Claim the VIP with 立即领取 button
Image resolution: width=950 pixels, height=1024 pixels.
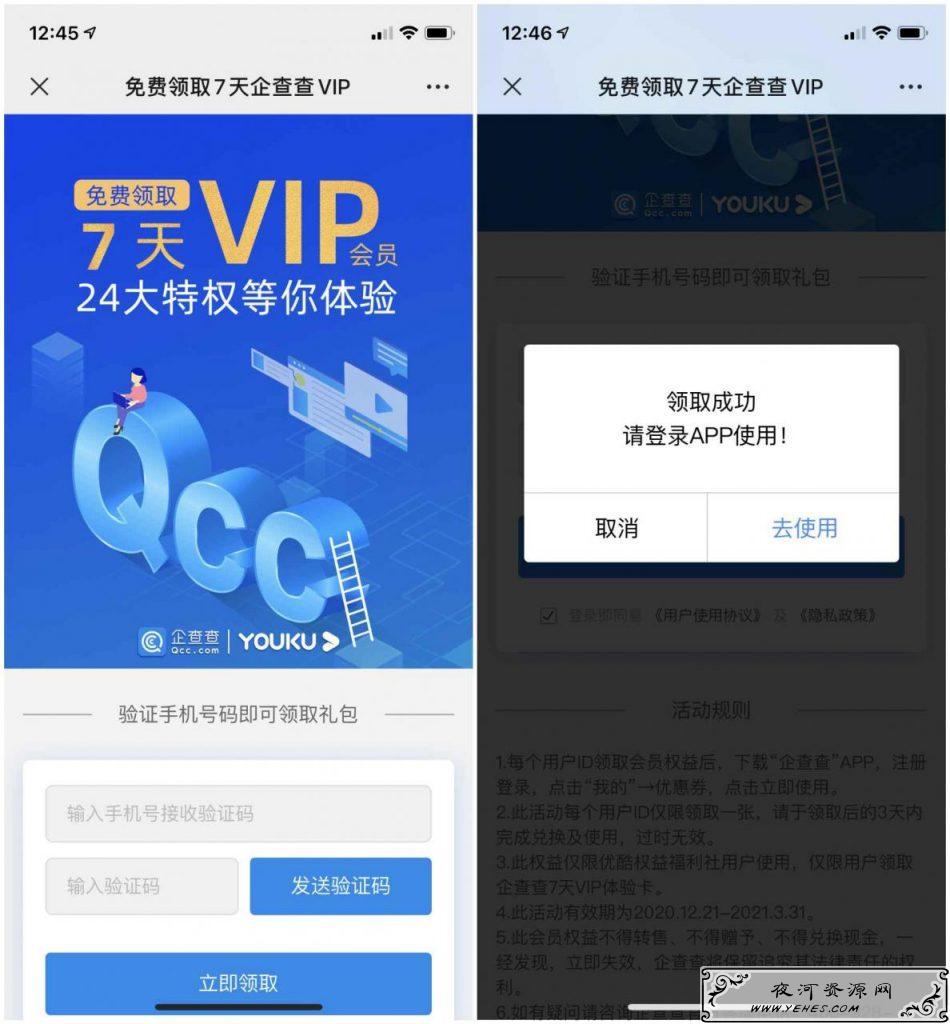coord(238,982)
